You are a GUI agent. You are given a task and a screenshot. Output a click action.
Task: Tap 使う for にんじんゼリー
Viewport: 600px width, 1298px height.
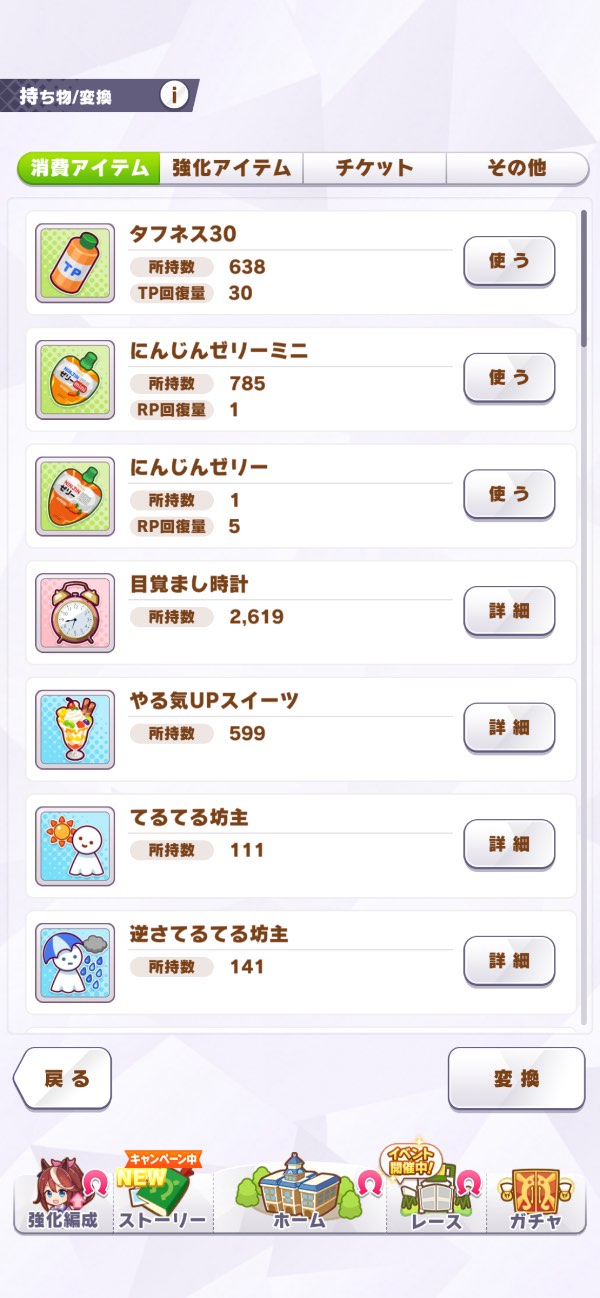click(508, 495)
